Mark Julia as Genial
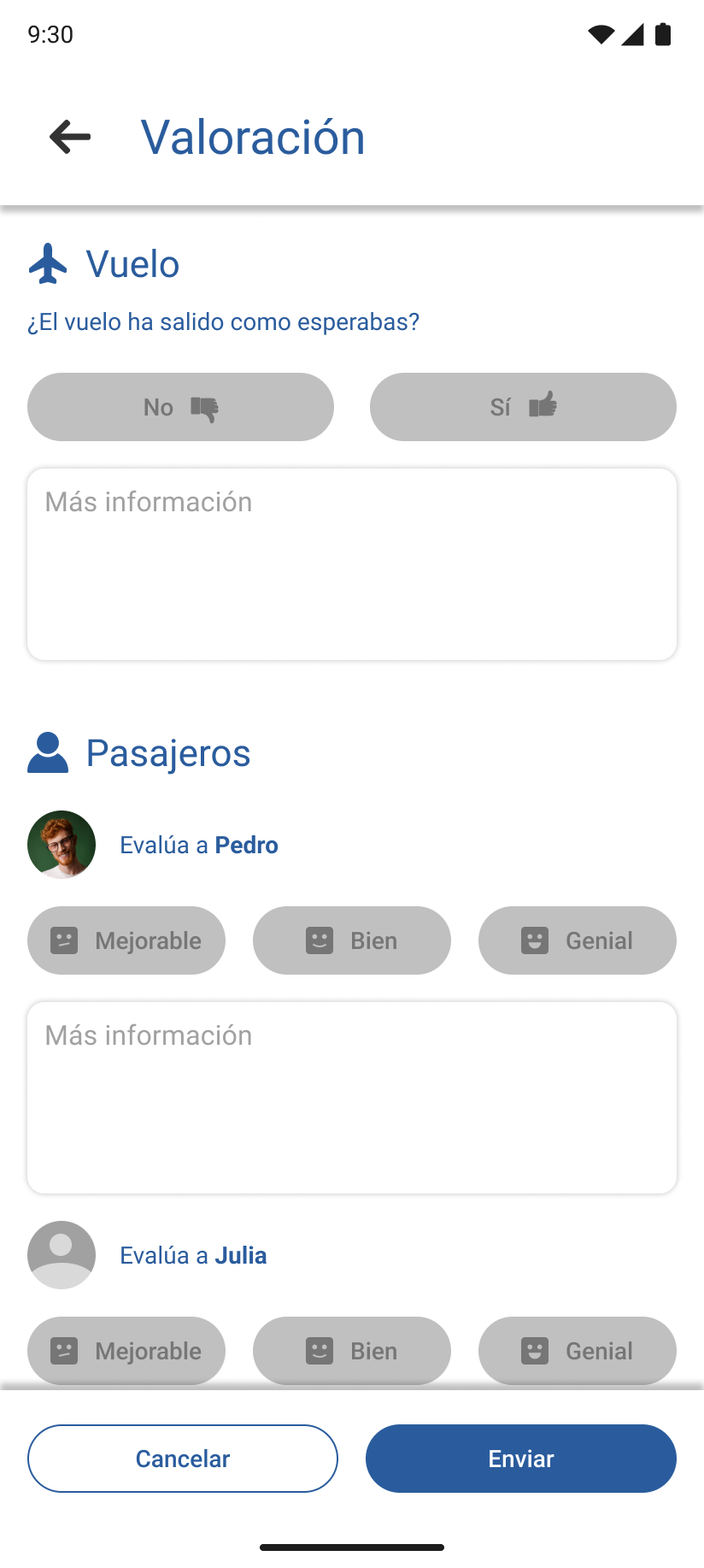The height and width of the screenshot is (1568, 704). (578, 1351)
